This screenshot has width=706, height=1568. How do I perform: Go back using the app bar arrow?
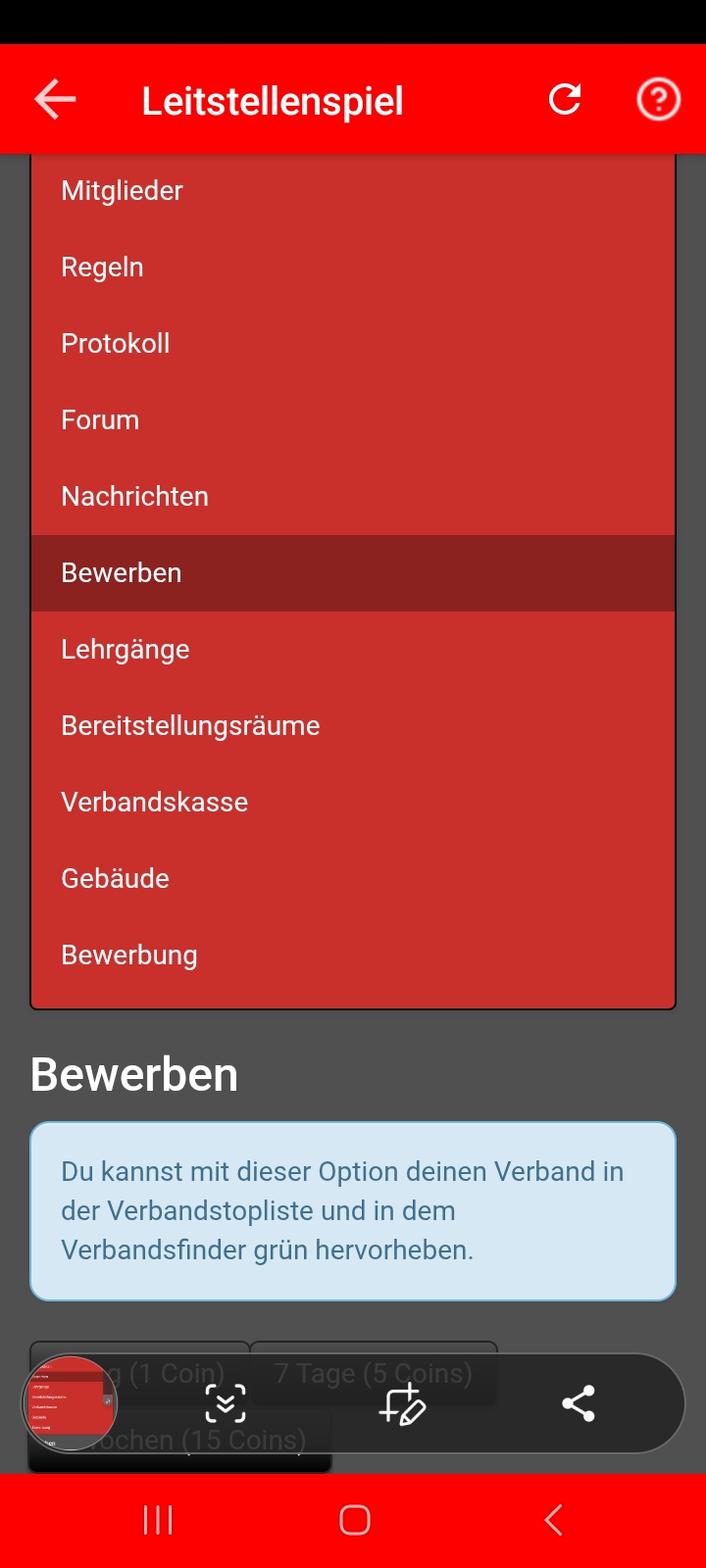55,100
